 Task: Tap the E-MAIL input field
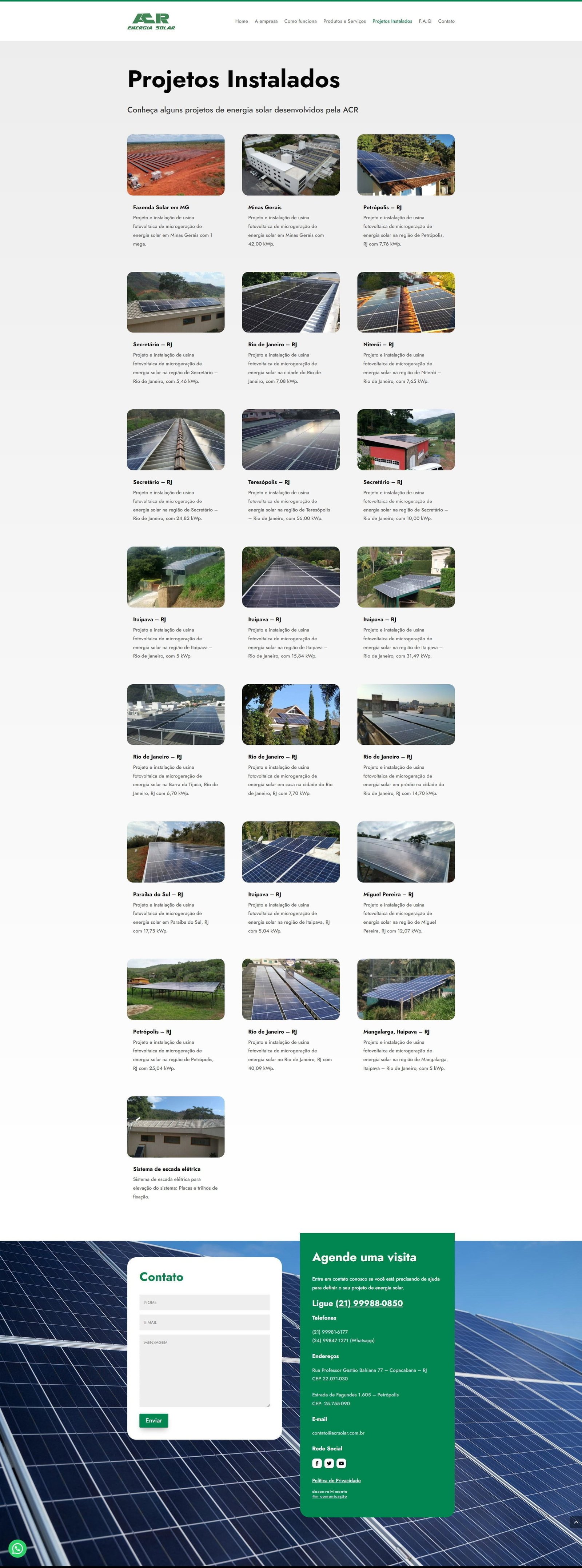[x=204, y=1323]
